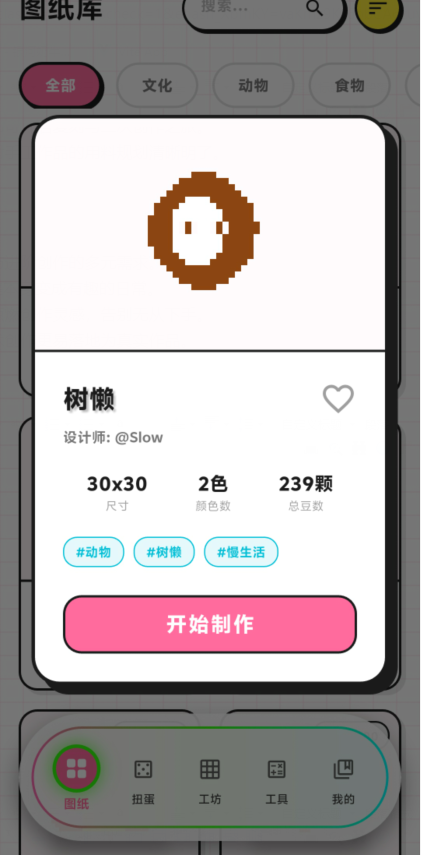Open the 工具 tab
421x855 pixels.
click(276, 781)
